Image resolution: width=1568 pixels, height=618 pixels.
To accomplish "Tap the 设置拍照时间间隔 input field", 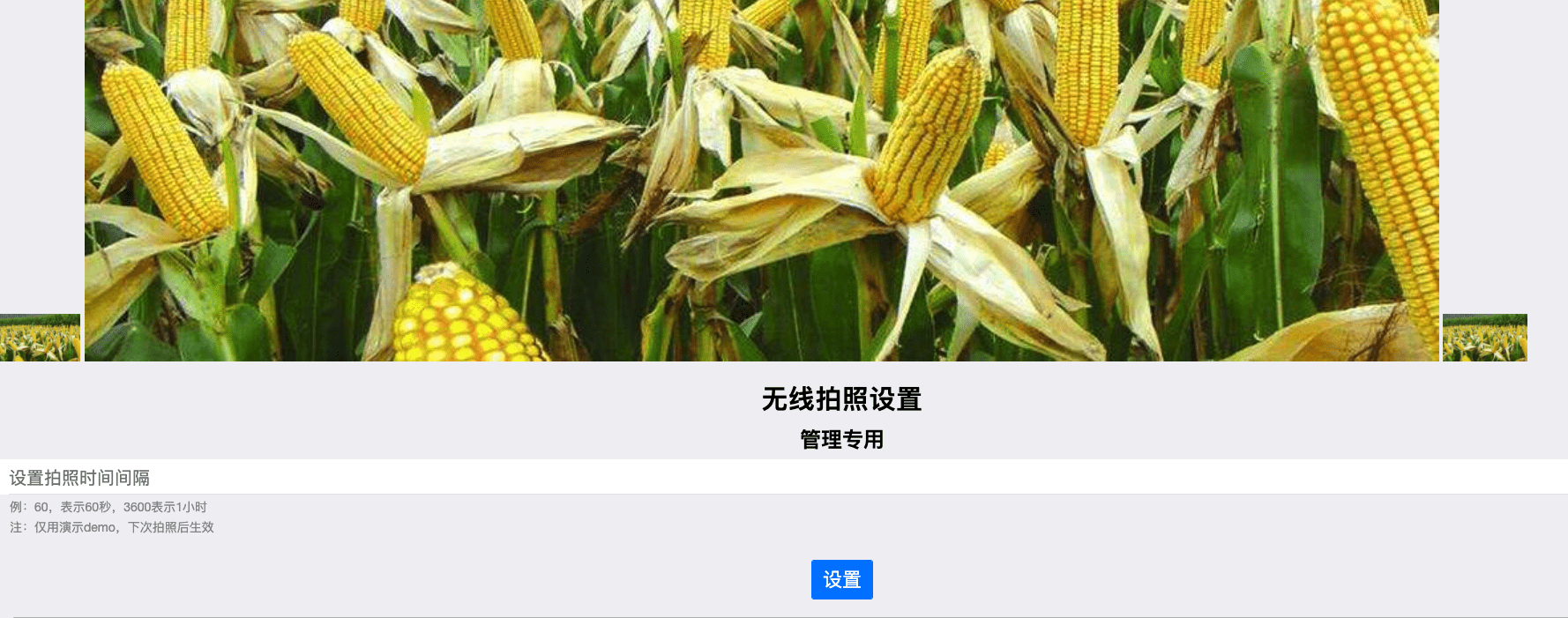I will pyautogui.click(x=784, y=477).
